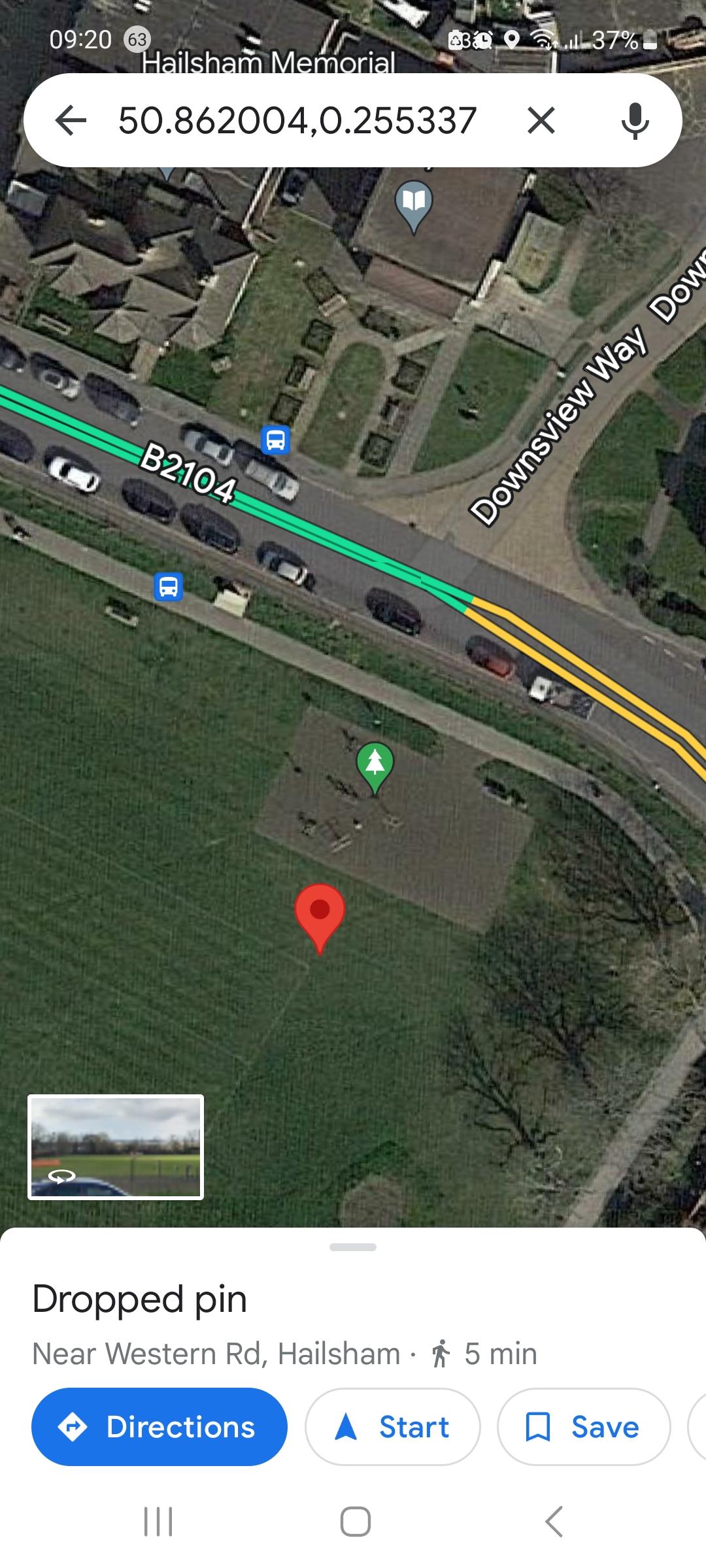The image size is (706, 1568).
Task: Open the recent apps overview
Action: pos(158,1522)
